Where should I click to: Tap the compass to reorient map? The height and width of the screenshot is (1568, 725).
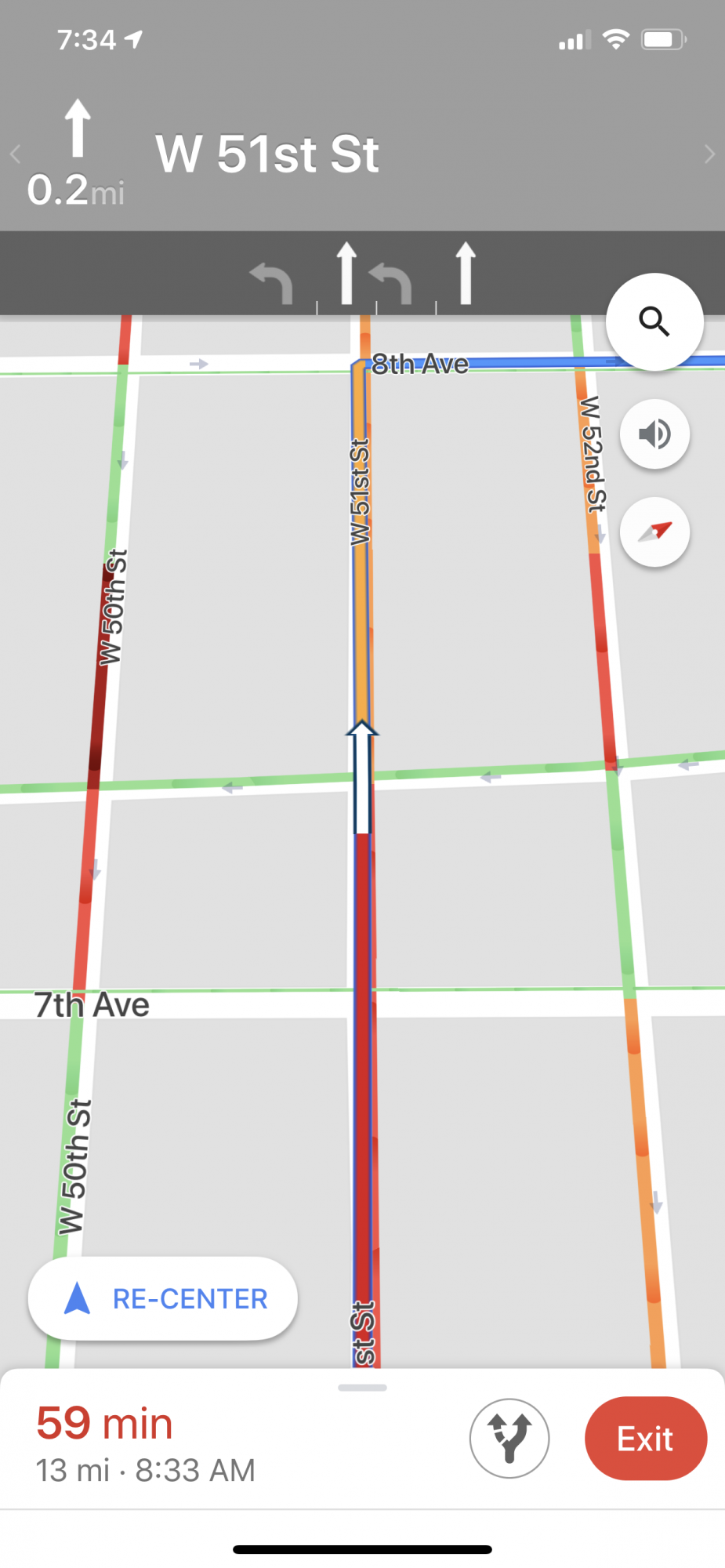click(654, 532)
